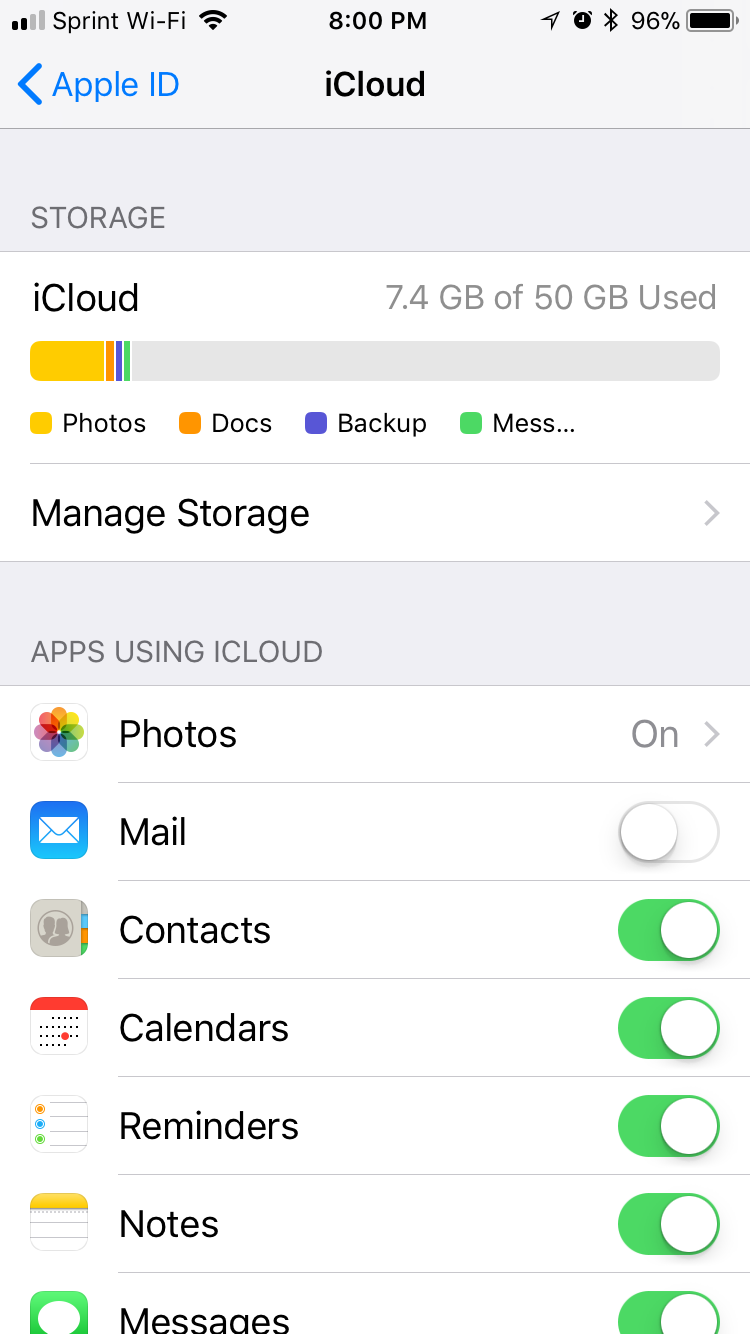Disable the Calendars switch

tap(669, 1028)
